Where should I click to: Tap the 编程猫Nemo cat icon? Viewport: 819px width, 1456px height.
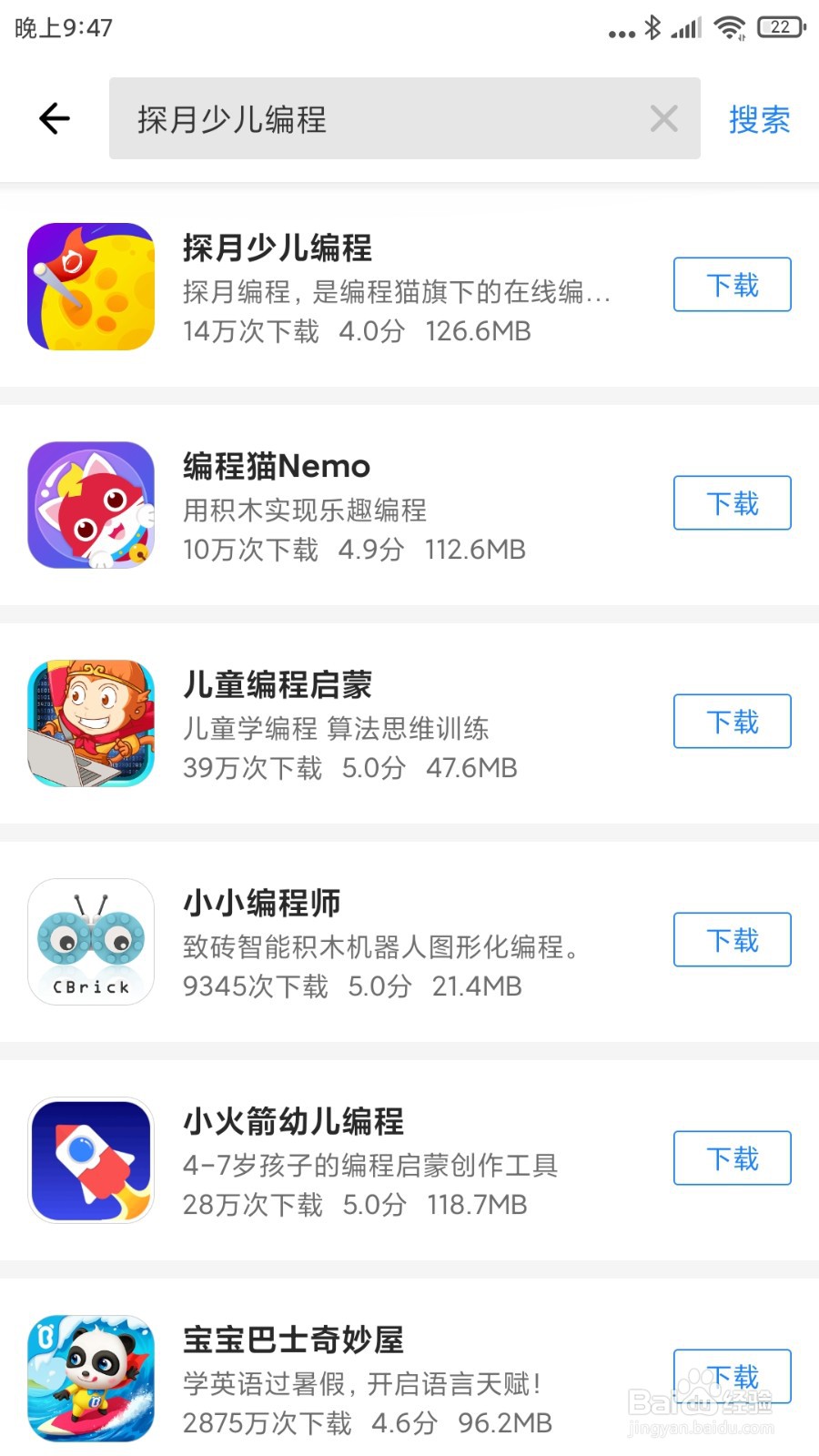[x=90, y=504]
